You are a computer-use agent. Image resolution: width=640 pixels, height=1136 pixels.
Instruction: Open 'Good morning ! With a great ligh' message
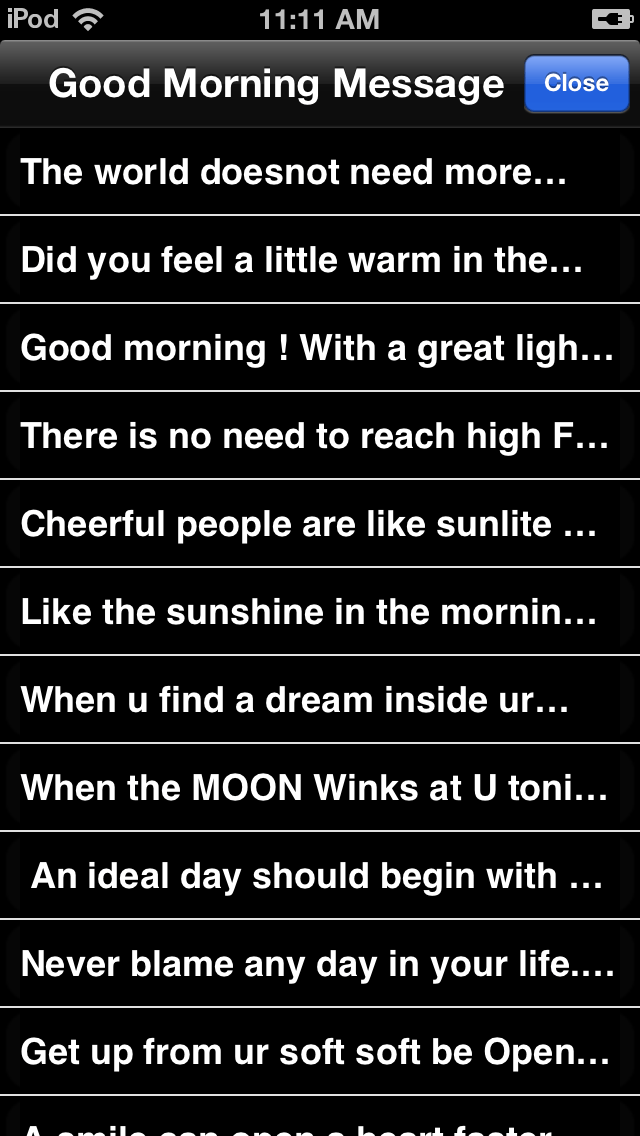click(320, 348)
